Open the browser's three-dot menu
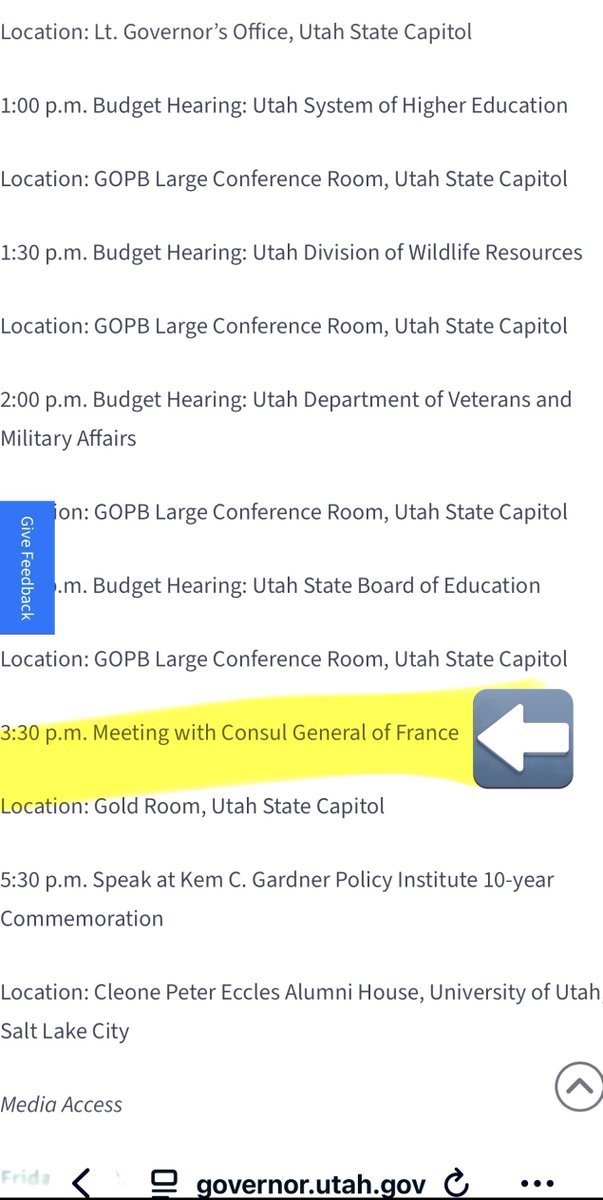 click(x=537, y=1184)
